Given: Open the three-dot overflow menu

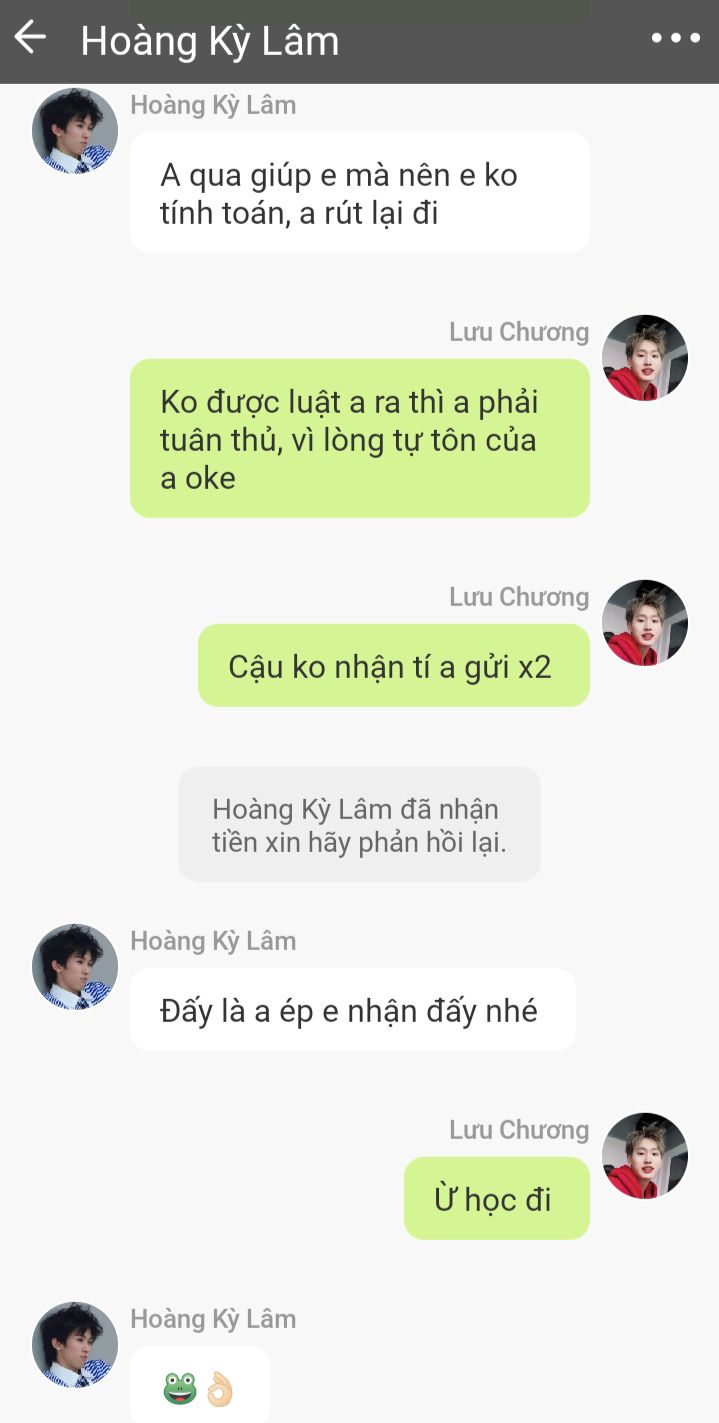Looking at the screenshot, I should point(675,38).
